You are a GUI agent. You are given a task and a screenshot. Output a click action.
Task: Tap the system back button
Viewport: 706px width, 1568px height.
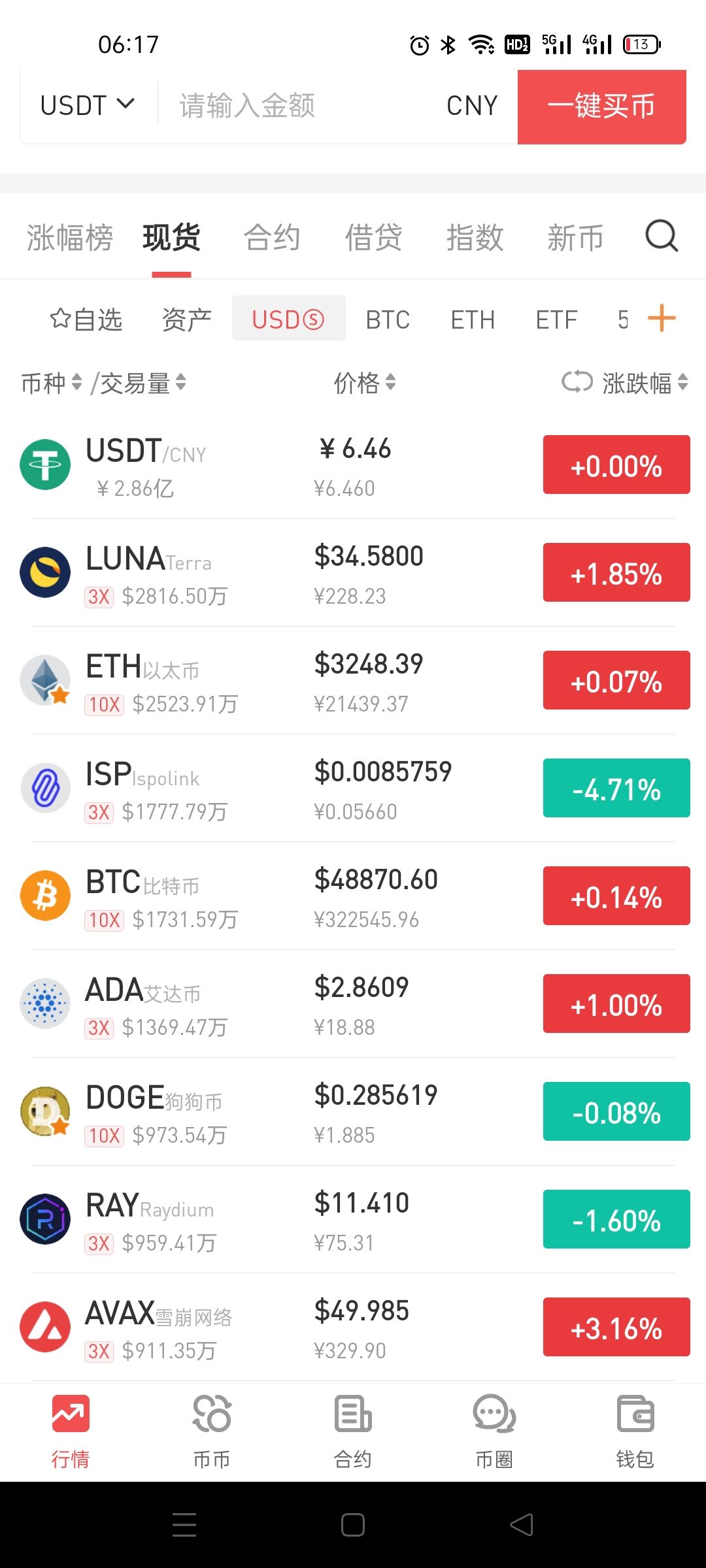coord(522,1525)
